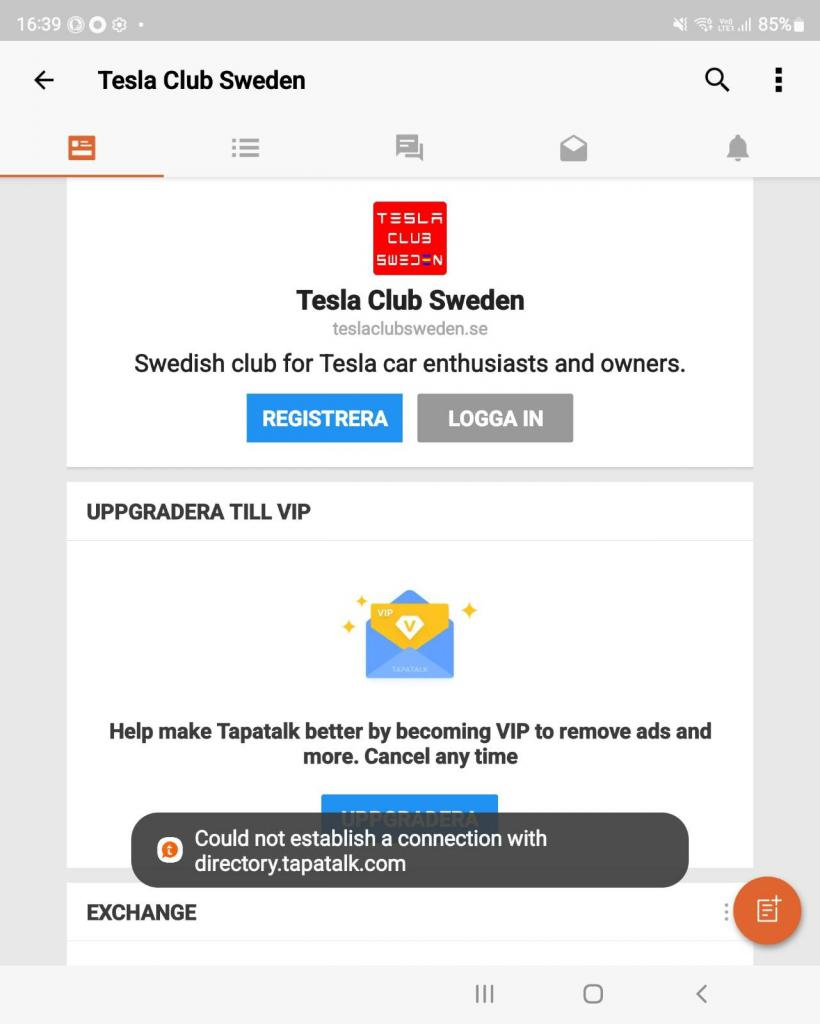Screen dimensions: 820x1024
Task: Switch to the inbox messages tab
Action: 573,149
